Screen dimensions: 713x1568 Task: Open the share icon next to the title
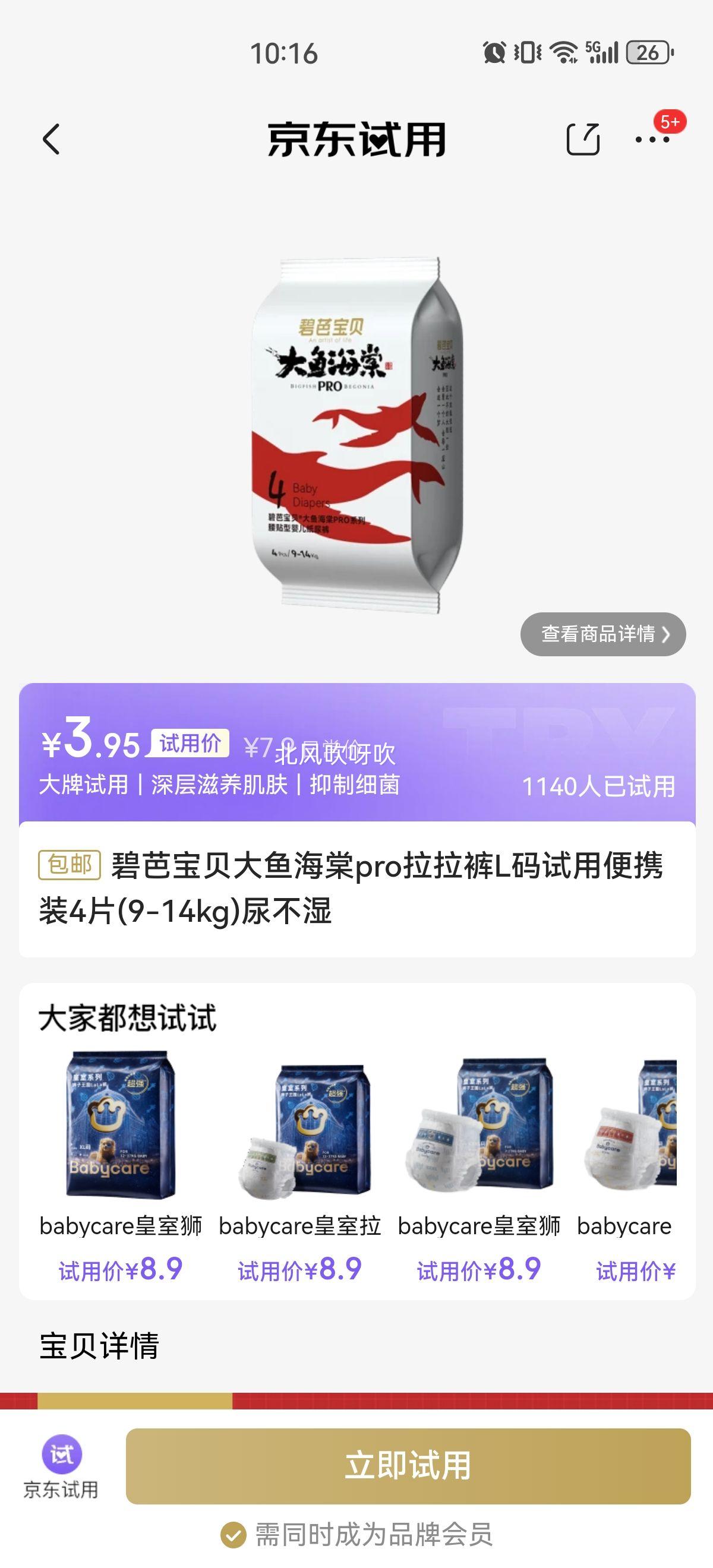tap(584, 139)
